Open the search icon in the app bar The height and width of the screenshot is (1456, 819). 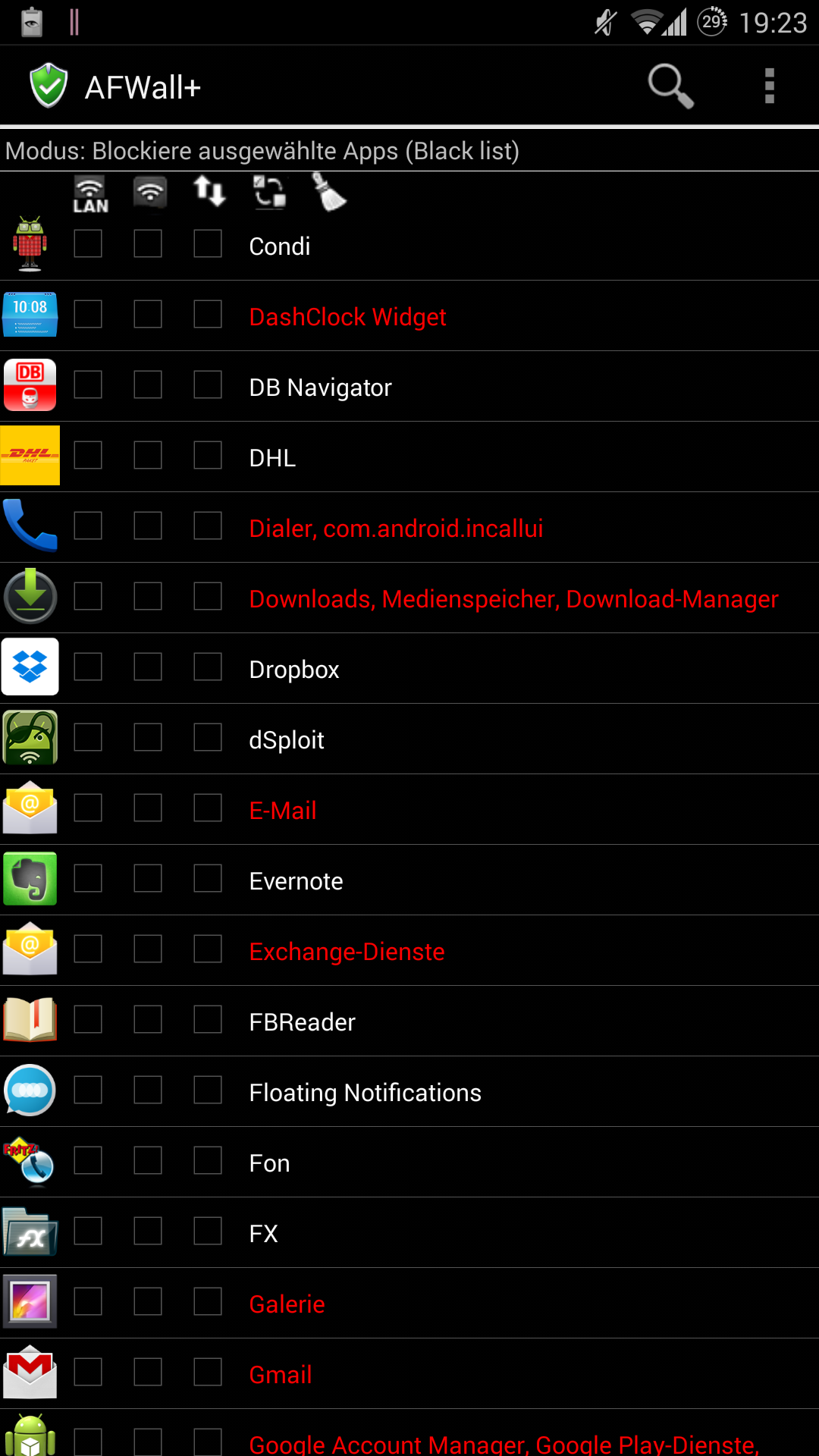pyautogui.click(x=670, y=86)
